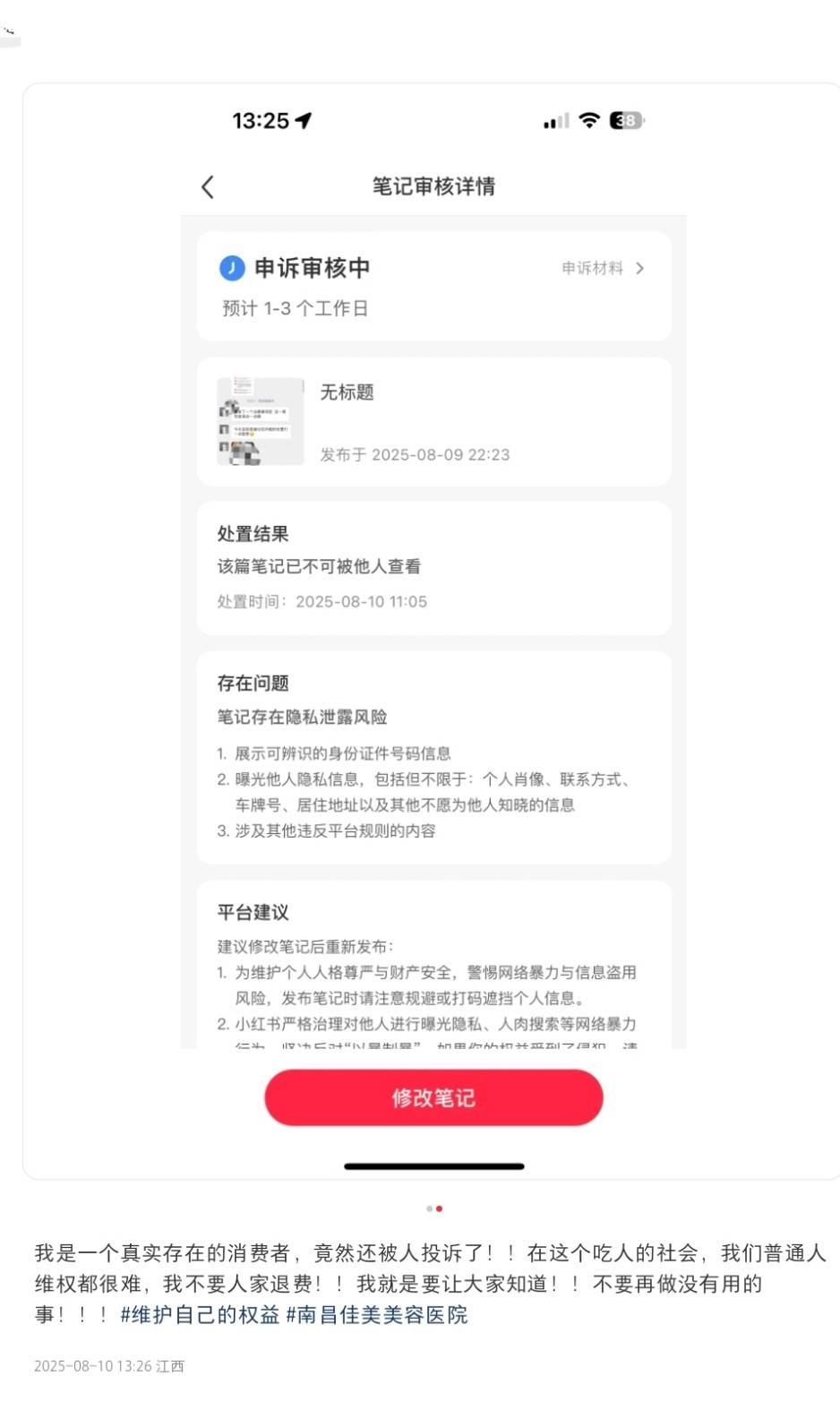Select the timestamp 2025-08-10 13:26 江西

tap(107, 1368)
